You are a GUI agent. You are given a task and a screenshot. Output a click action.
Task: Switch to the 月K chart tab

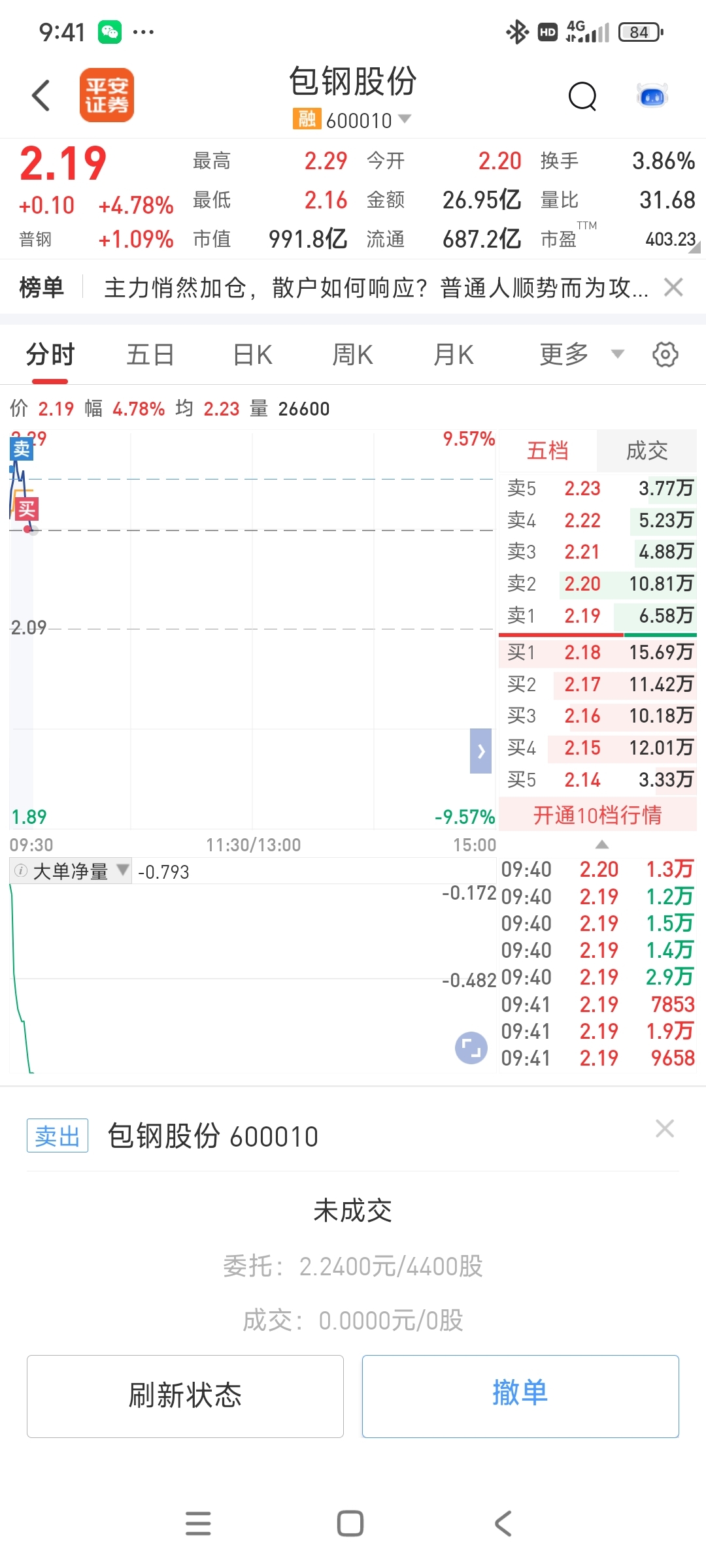pyautogui.click(x=454, y=355)
